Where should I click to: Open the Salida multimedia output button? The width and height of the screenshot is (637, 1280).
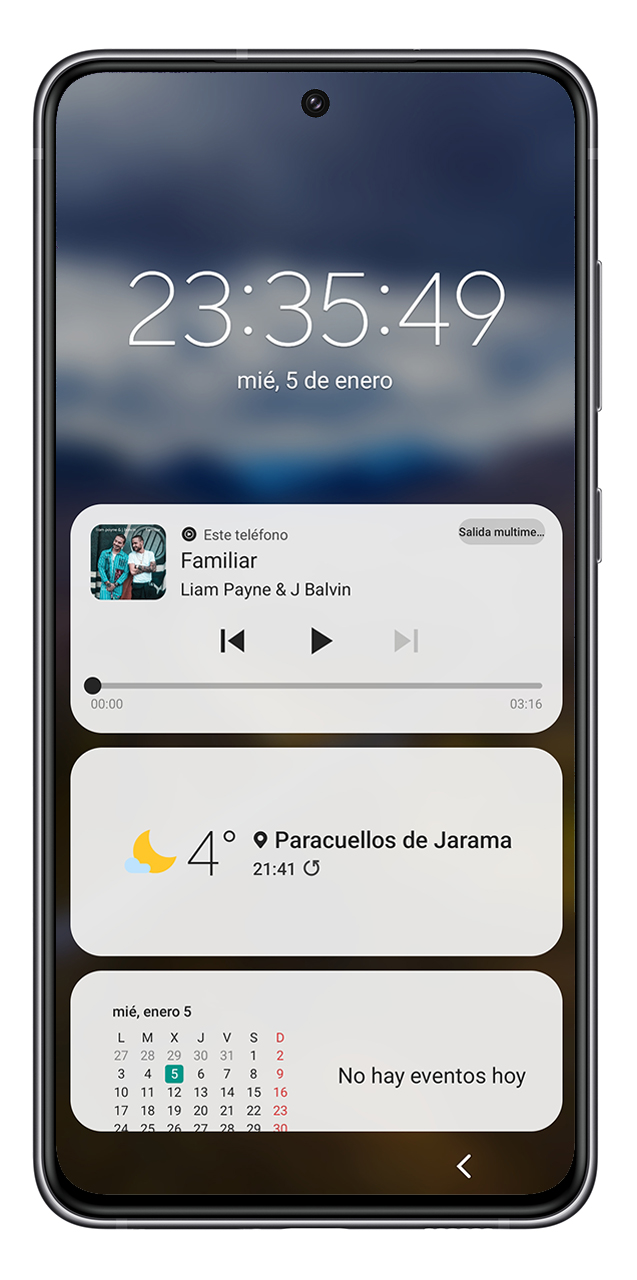pyautogui.click(x=501, y=532)
